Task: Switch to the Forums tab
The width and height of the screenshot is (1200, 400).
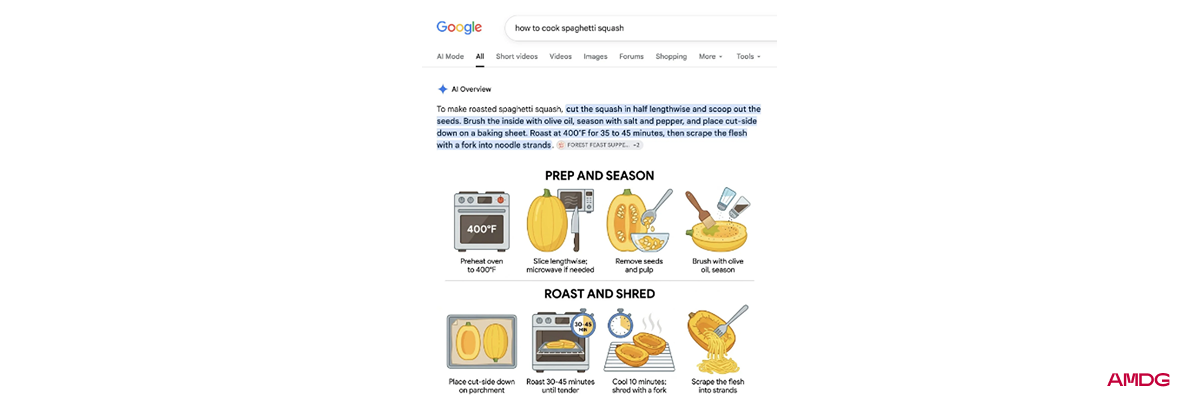Action: pos(631,57)
